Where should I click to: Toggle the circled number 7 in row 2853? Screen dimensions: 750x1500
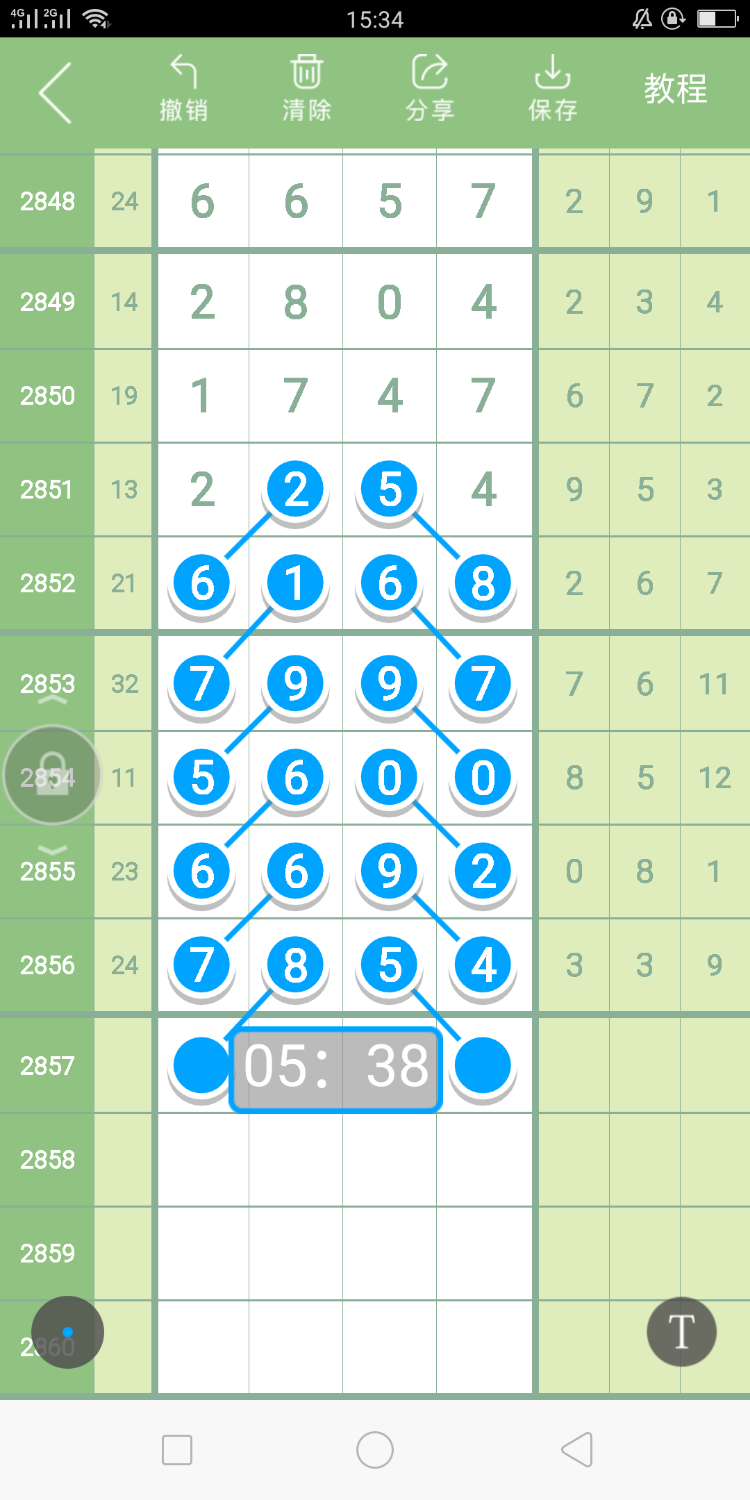(201, 684)
